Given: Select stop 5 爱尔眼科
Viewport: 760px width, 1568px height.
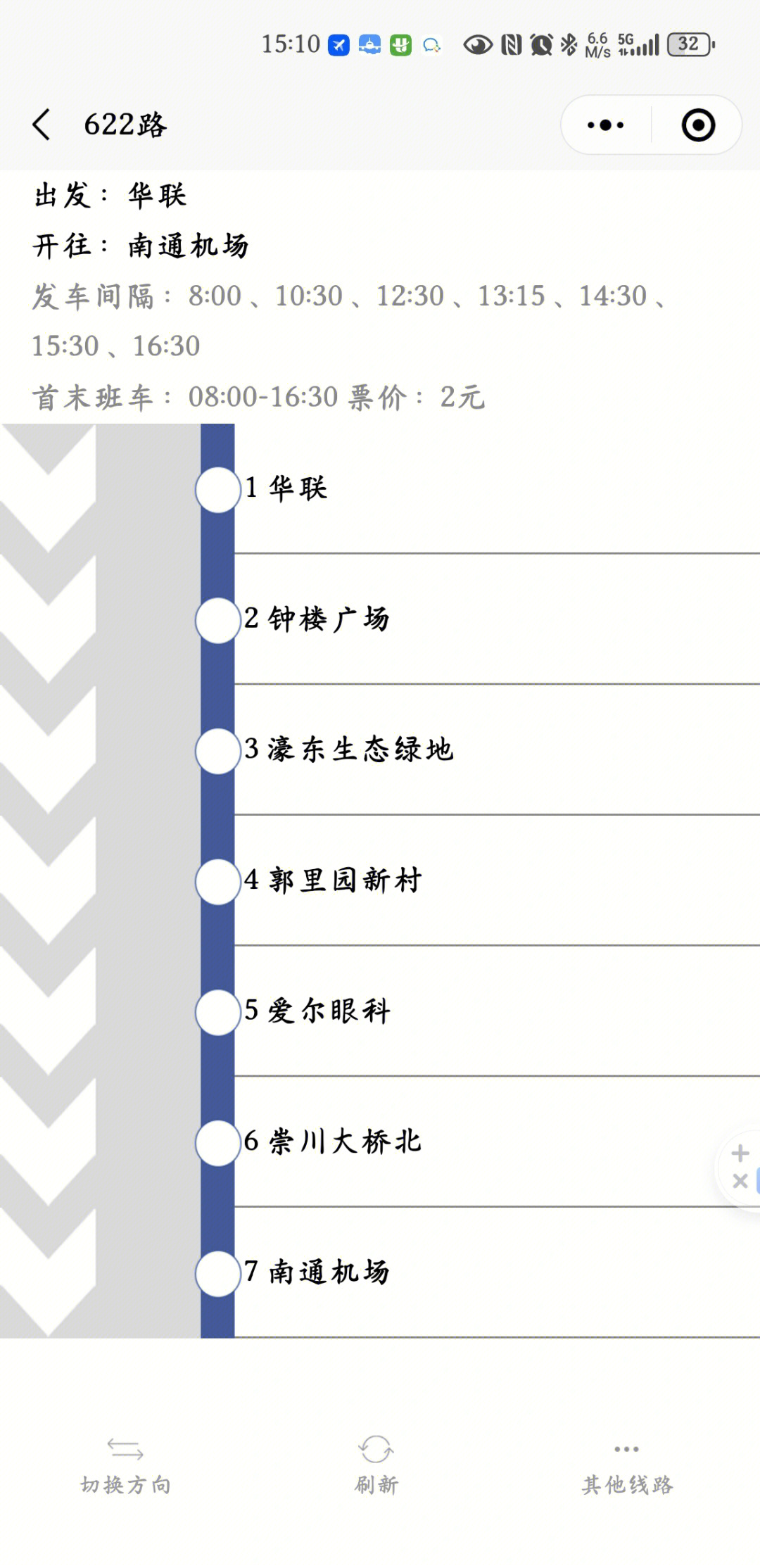Looking at the screenshot, I should (x=317, y=1011).
